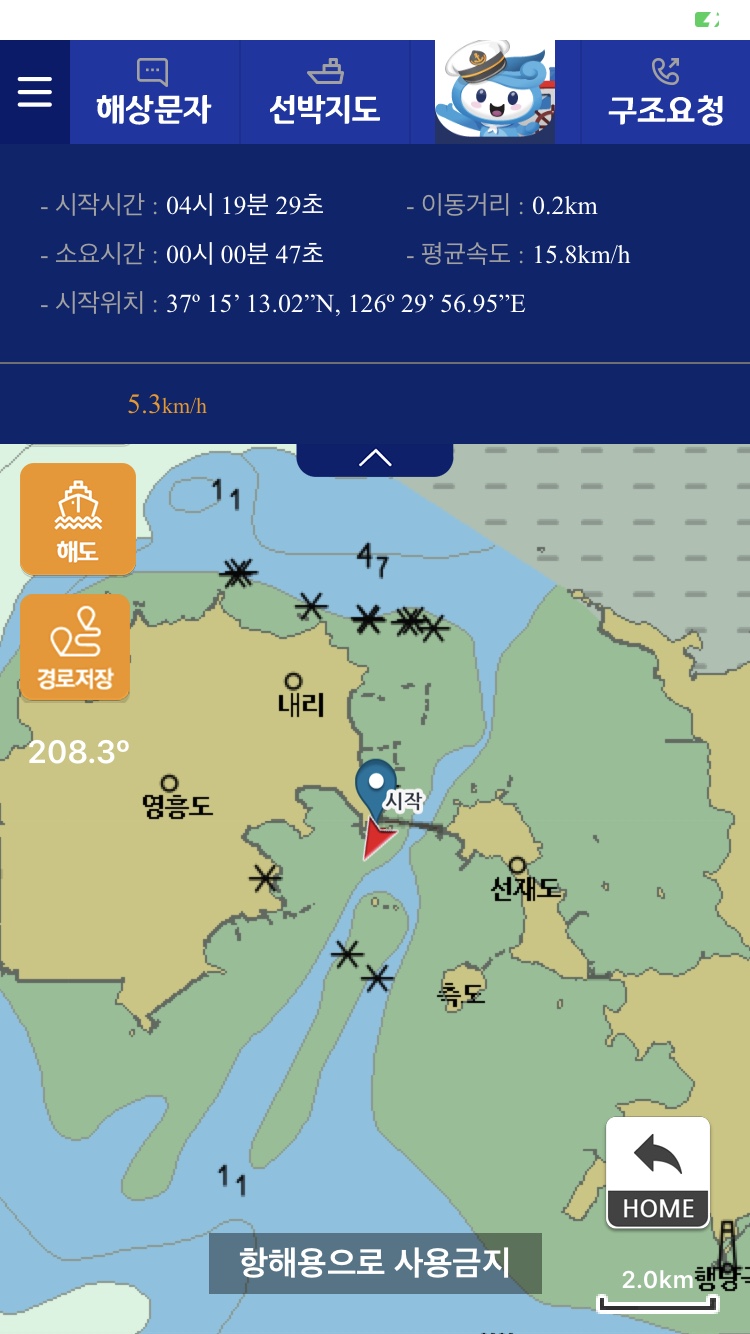Toggle the green status indicator on top
750x1334 pixels.
tap(707, 17)
